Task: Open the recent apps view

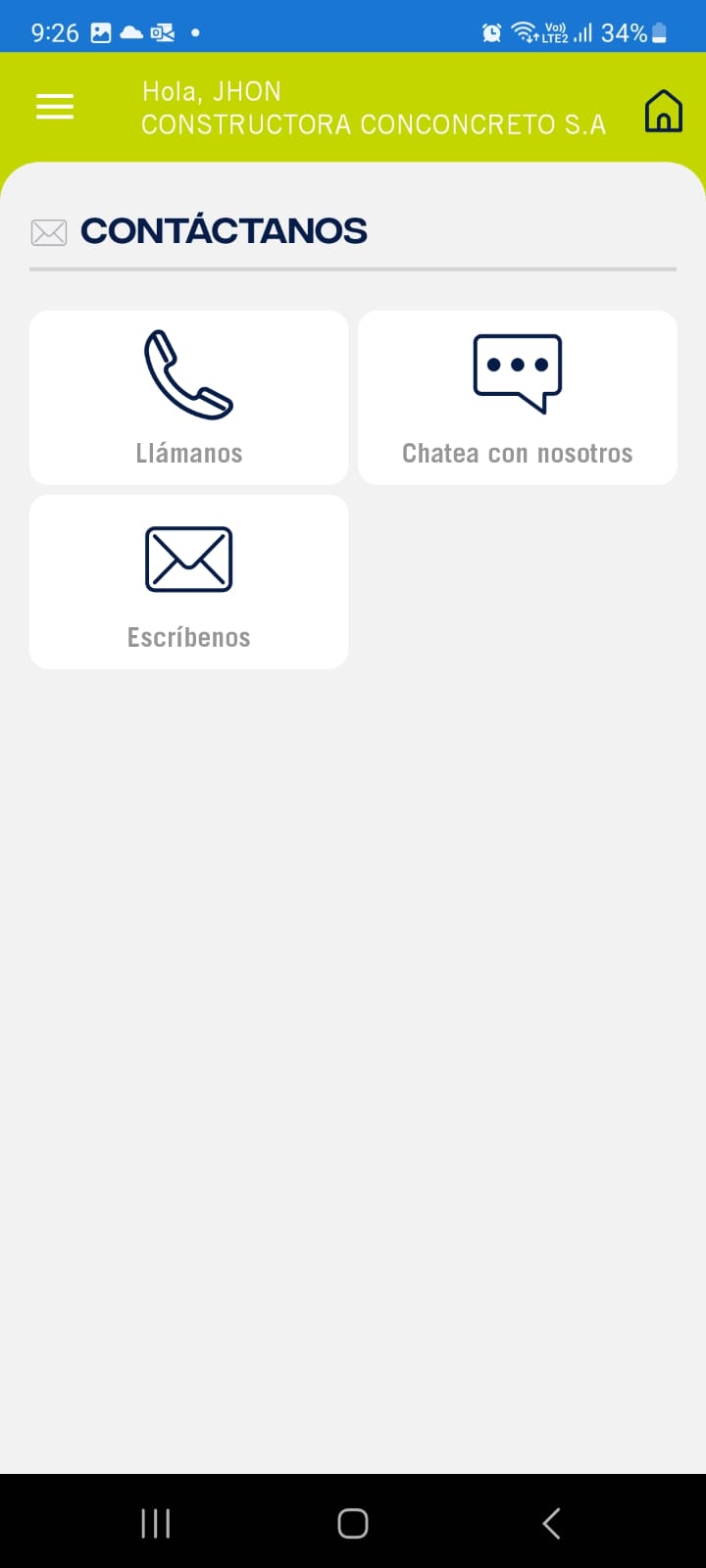Action: pyautogui.click(x=155, y=1523)
